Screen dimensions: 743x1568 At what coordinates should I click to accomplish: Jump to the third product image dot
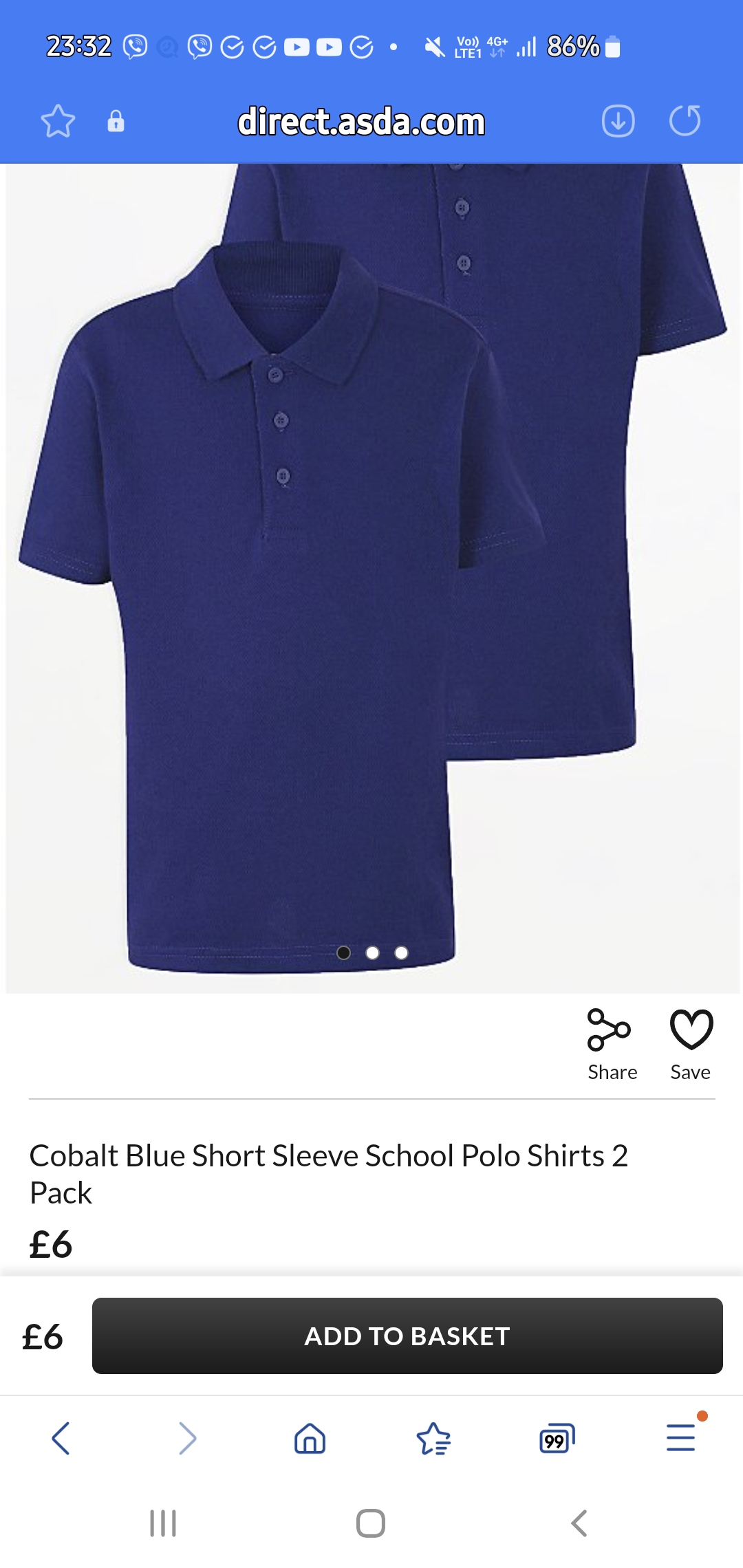coord(402,952)
